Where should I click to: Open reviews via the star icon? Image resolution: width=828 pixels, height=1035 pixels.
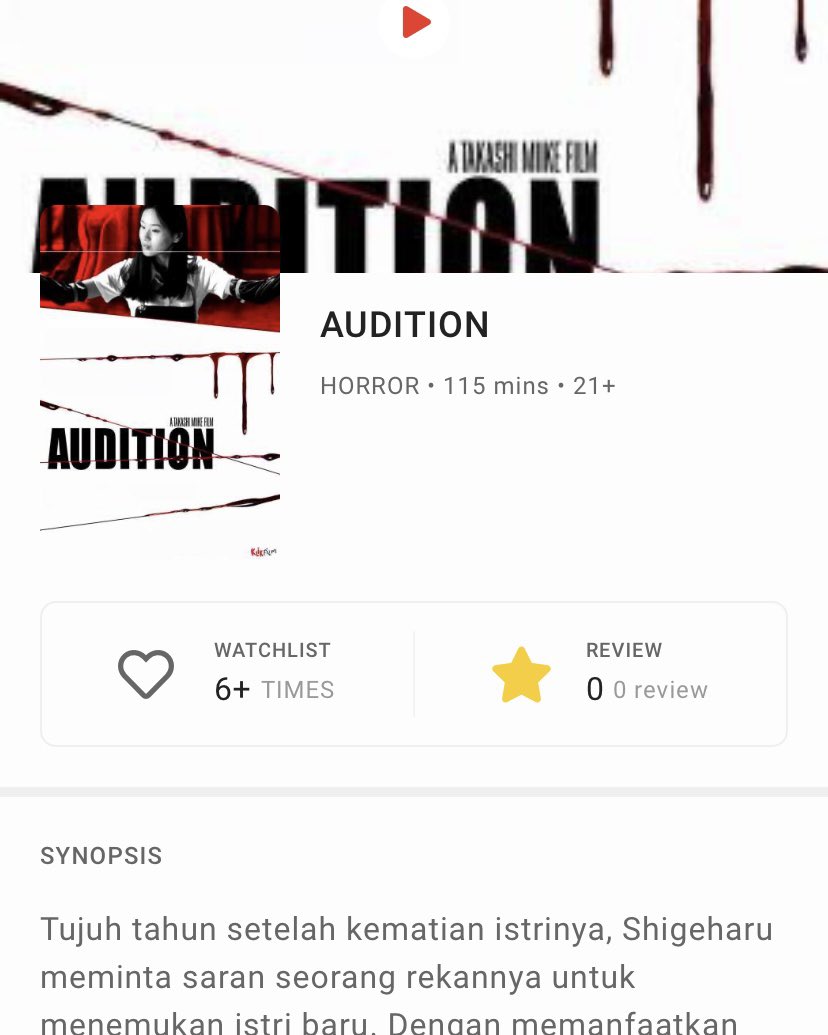pos(521,675)
